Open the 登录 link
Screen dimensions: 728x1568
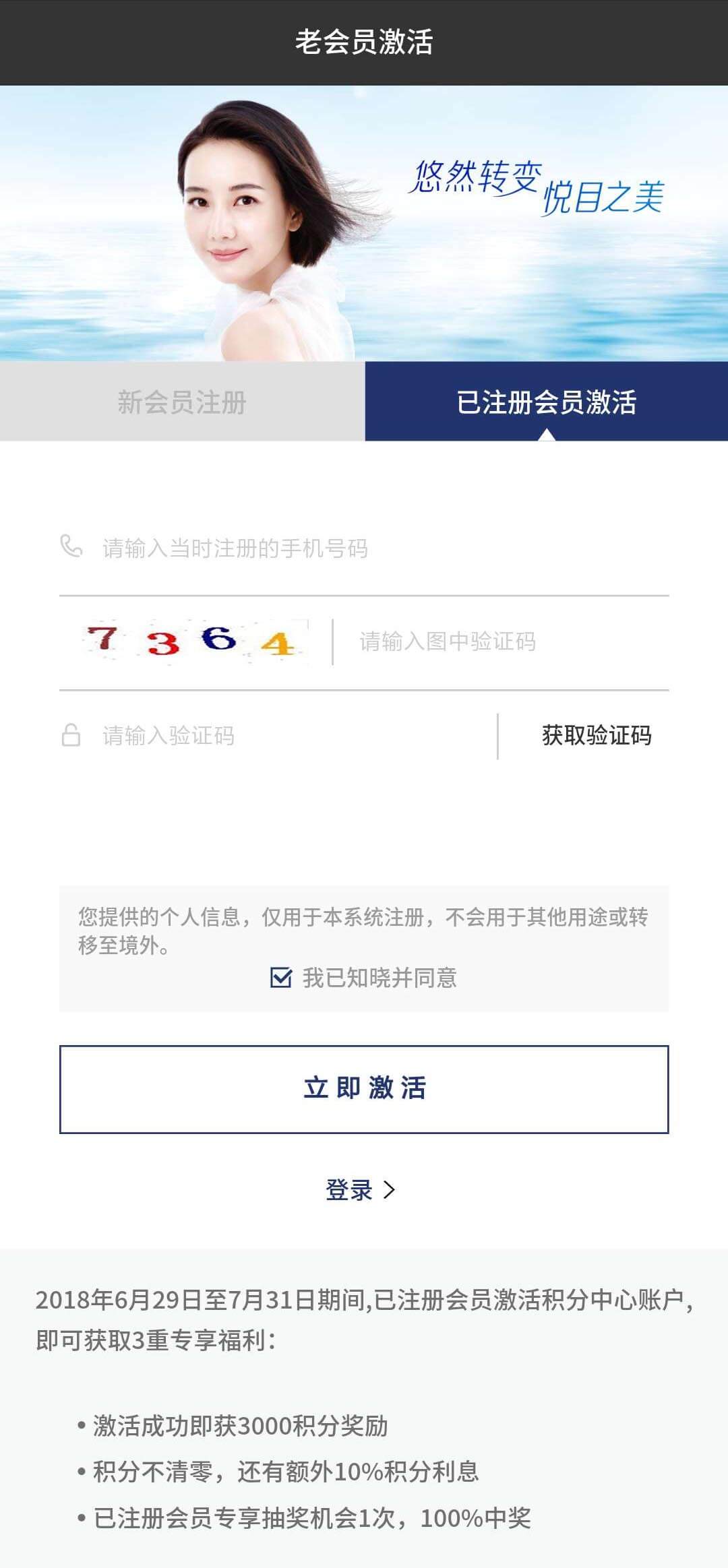pyautogui.click(x=361, y=1190)
